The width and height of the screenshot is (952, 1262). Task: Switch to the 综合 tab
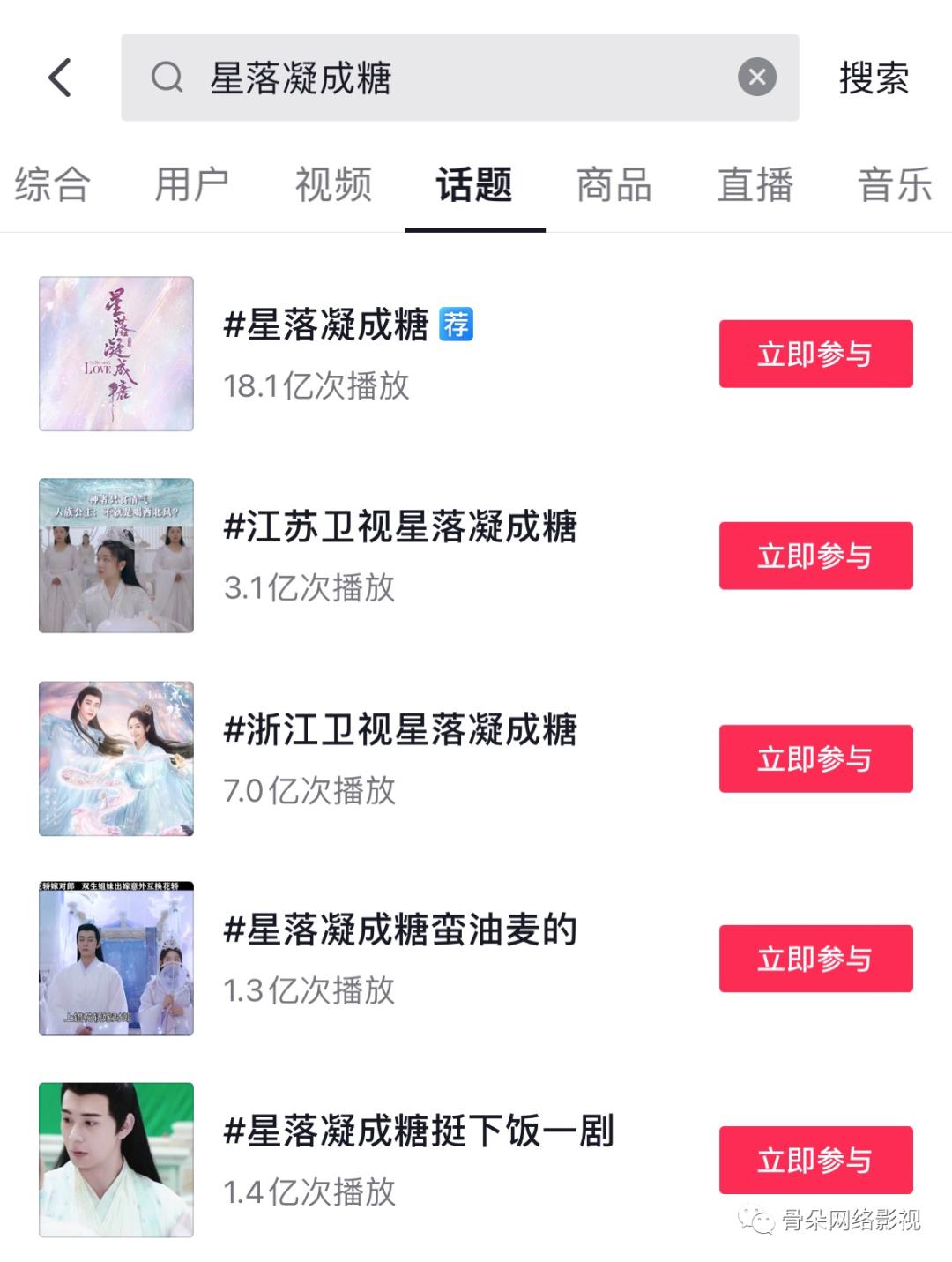[52, 185]
